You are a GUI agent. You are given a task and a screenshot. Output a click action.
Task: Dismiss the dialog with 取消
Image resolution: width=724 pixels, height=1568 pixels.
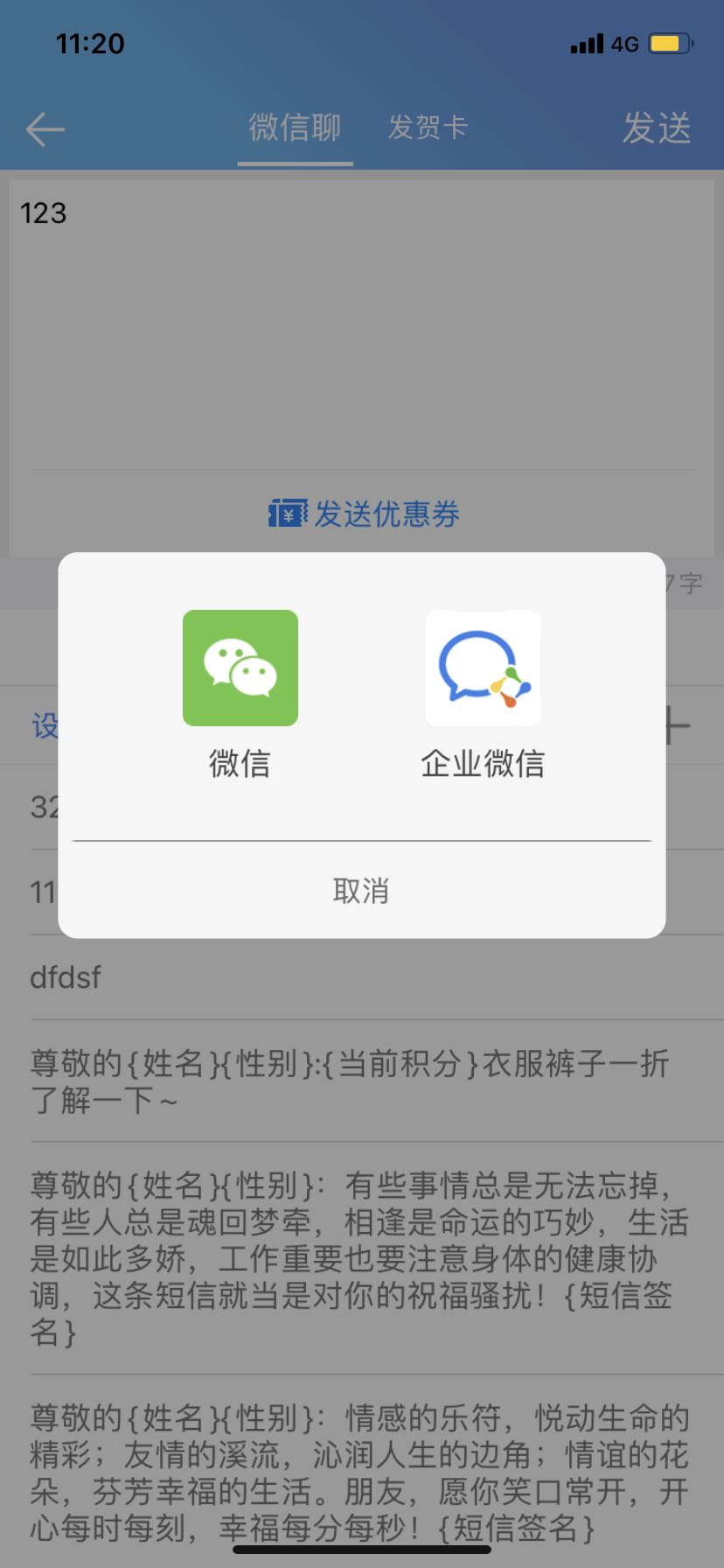click(x=361, y=891)
